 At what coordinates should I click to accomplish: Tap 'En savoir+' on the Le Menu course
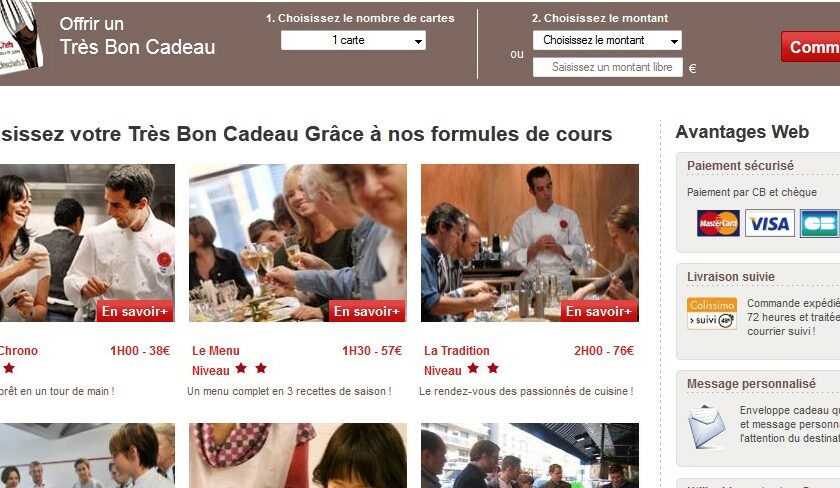pos(367,312)
